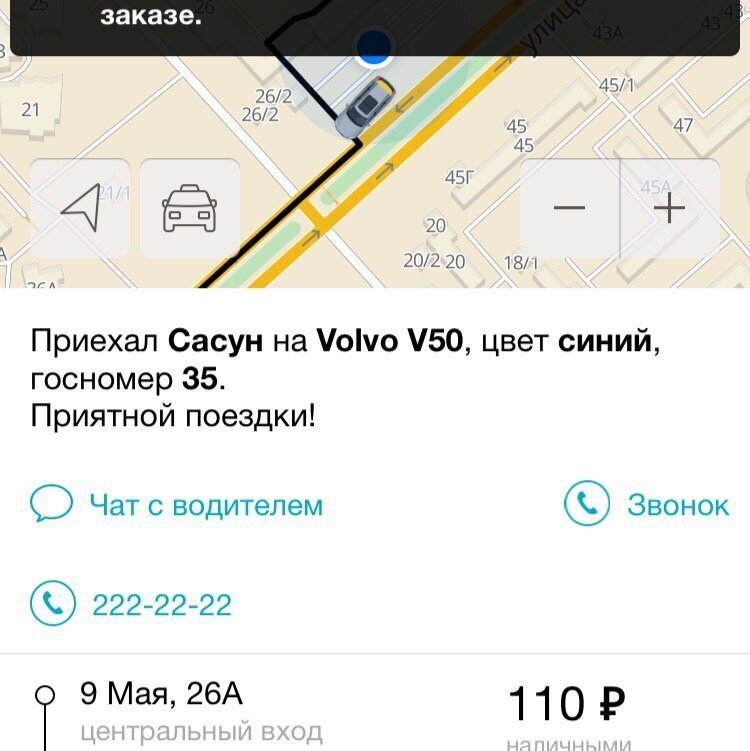The width and height of the screenshot is (750, 751).
Task: Open pickup address 9 Мая, 26А
Action: [162, 694]
